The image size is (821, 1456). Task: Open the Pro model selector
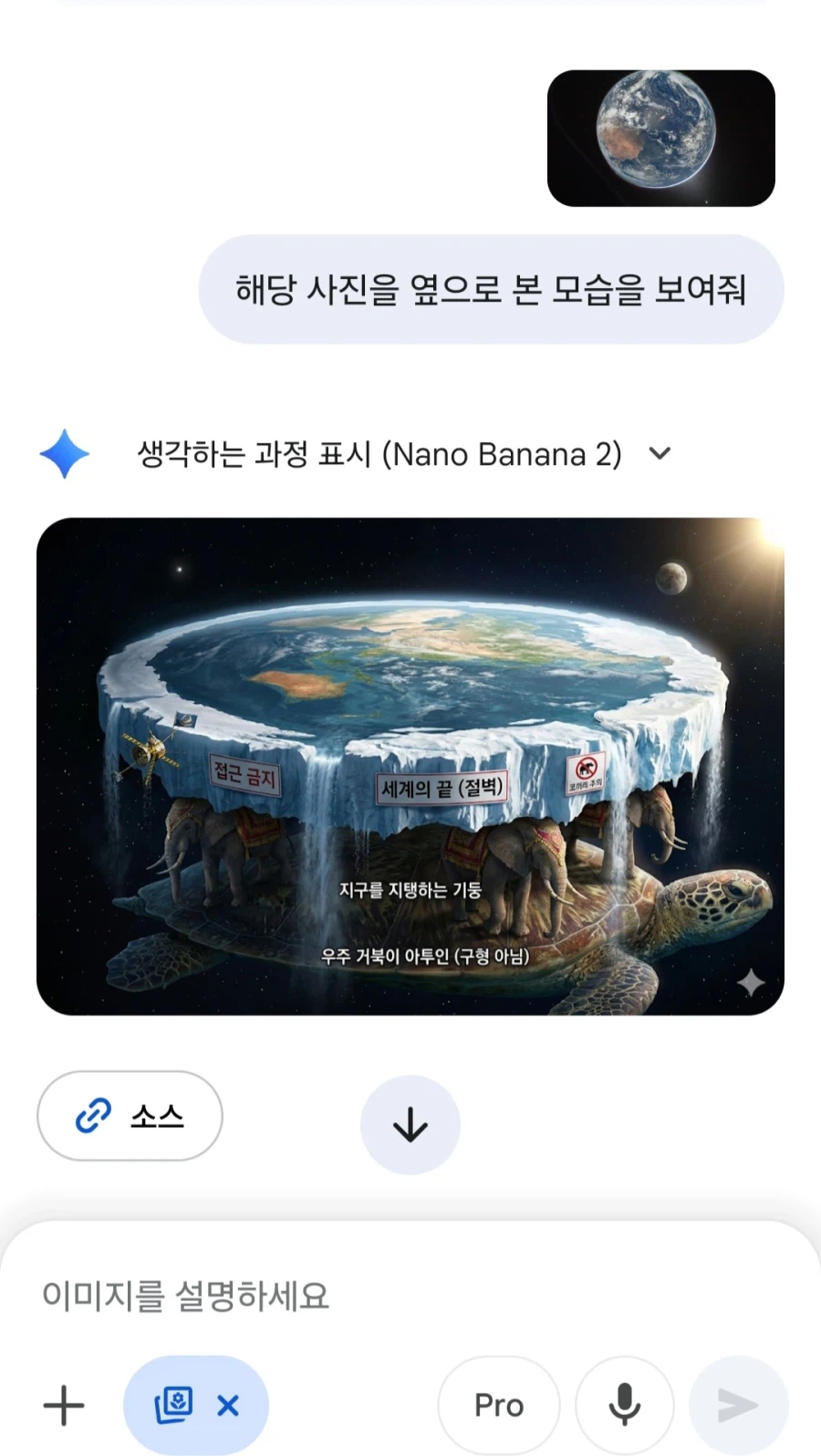click(x=498, y=1405)
